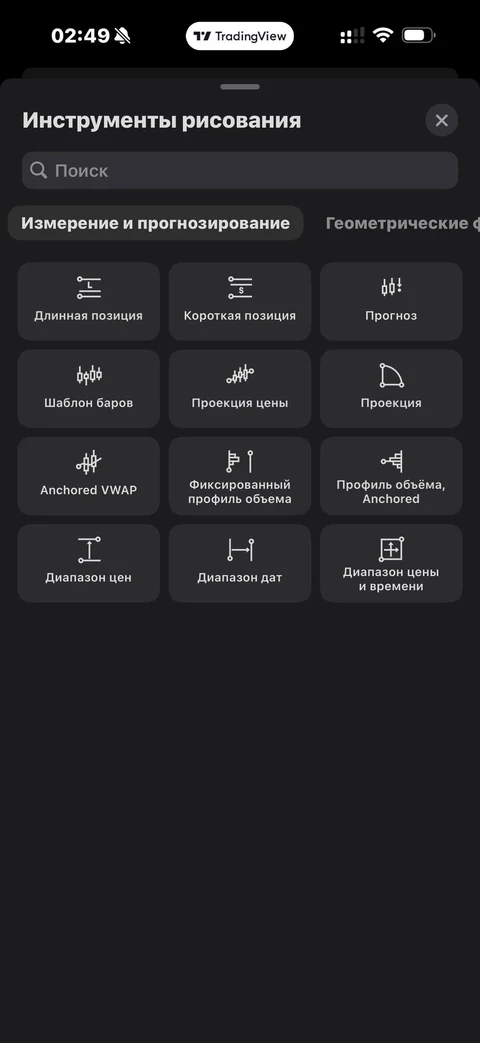Choose the Диапазон цен tool

(x=88, y=563)
